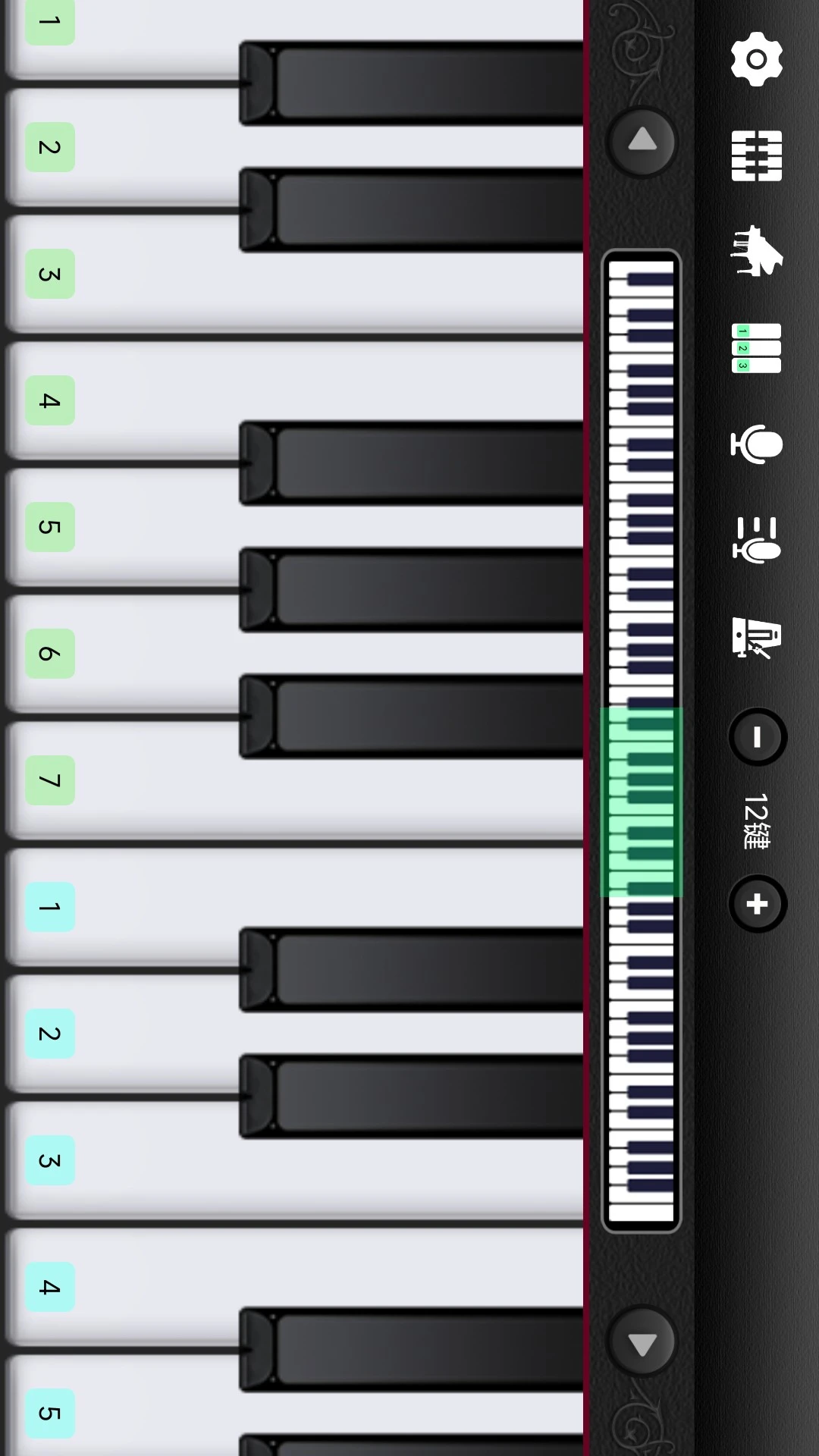Jump to a position on mini keyboard overview
819x1456 pixels.
(x=642, y=1062)
